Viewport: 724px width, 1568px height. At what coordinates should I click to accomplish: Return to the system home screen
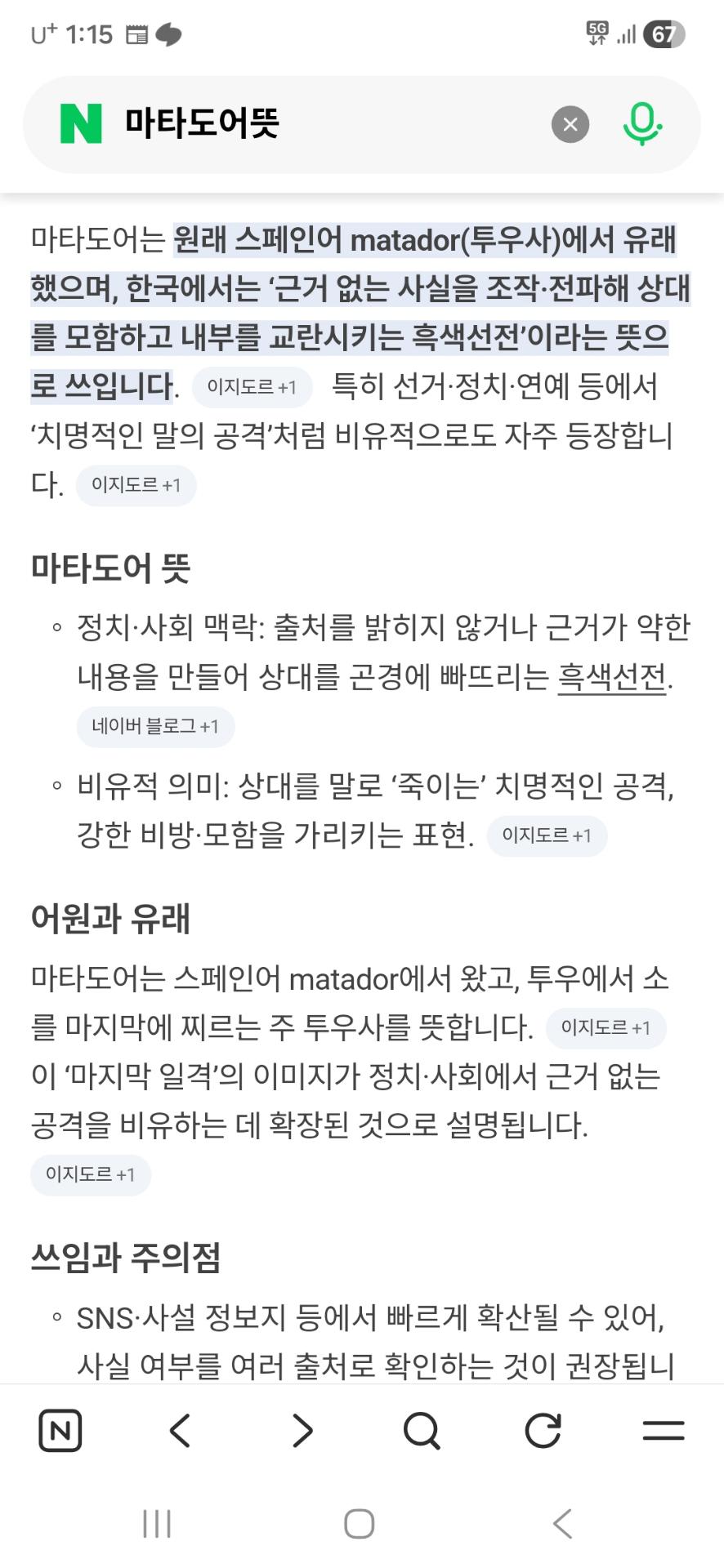click(x=360, y=1523)
